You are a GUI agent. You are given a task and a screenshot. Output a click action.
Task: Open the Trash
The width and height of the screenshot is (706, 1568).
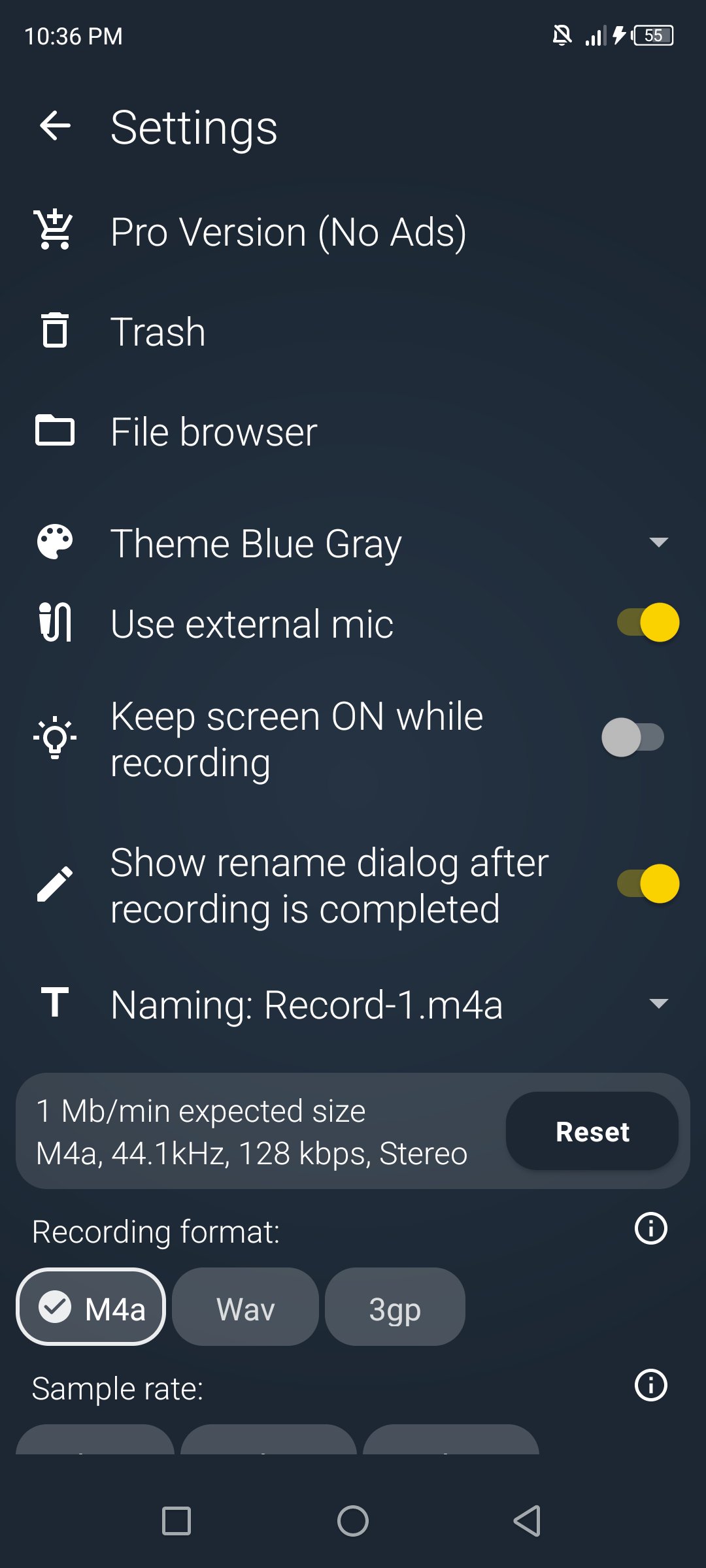click(157, 331)
